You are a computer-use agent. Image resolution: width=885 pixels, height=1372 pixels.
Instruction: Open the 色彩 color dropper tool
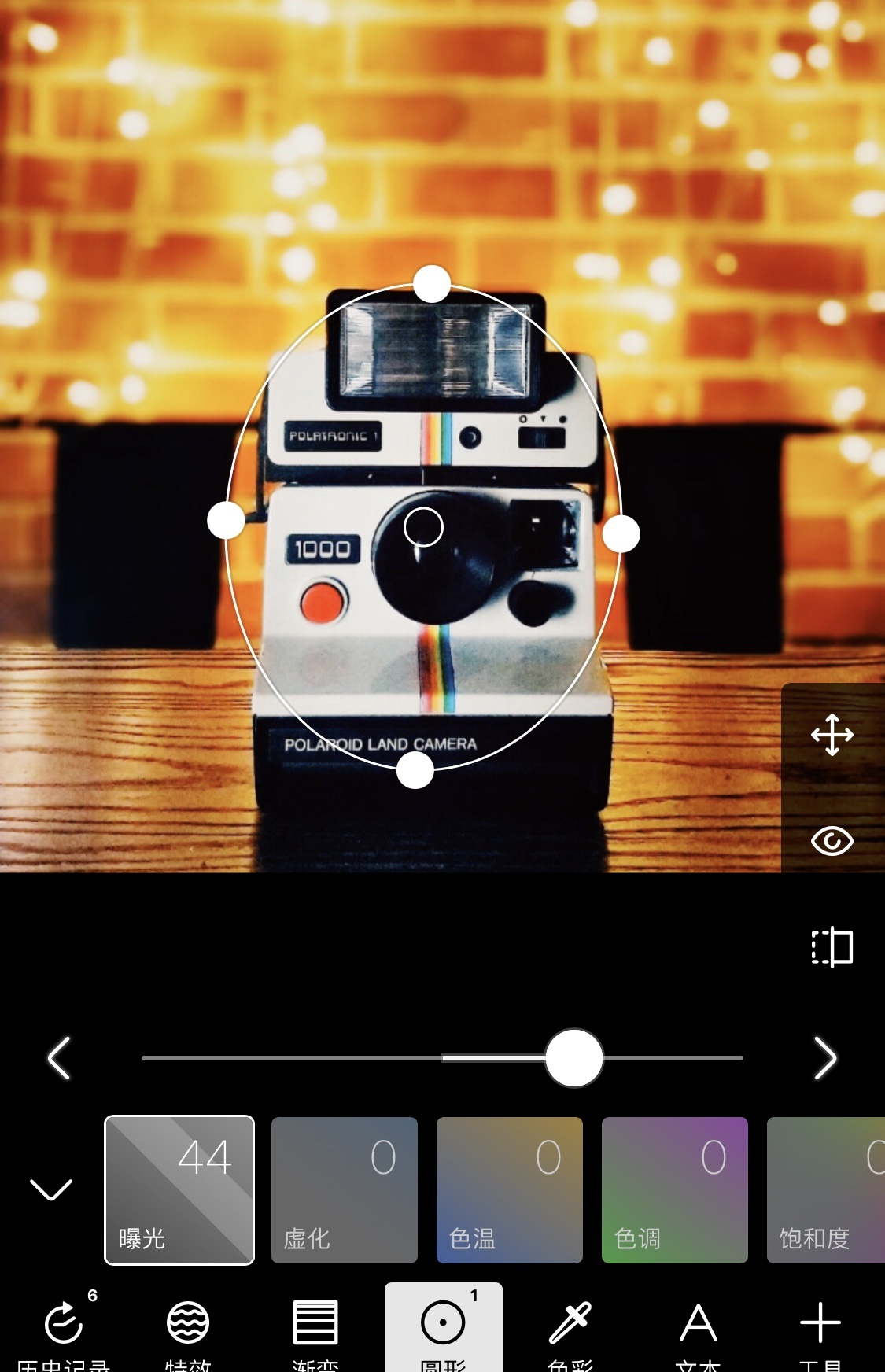tap(570, 1330)
